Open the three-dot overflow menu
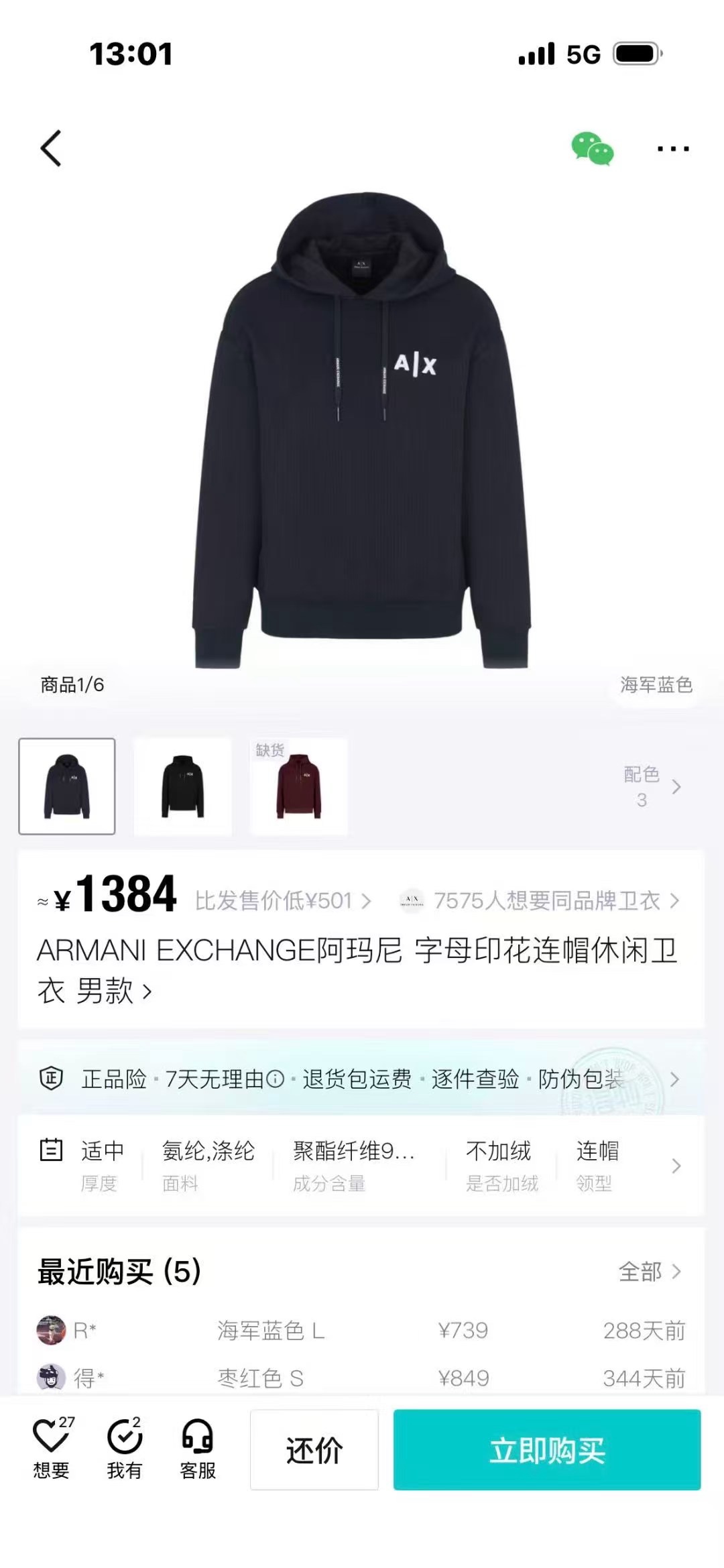The height and width of the screenshot is (1568, 724). coord(672,149)
